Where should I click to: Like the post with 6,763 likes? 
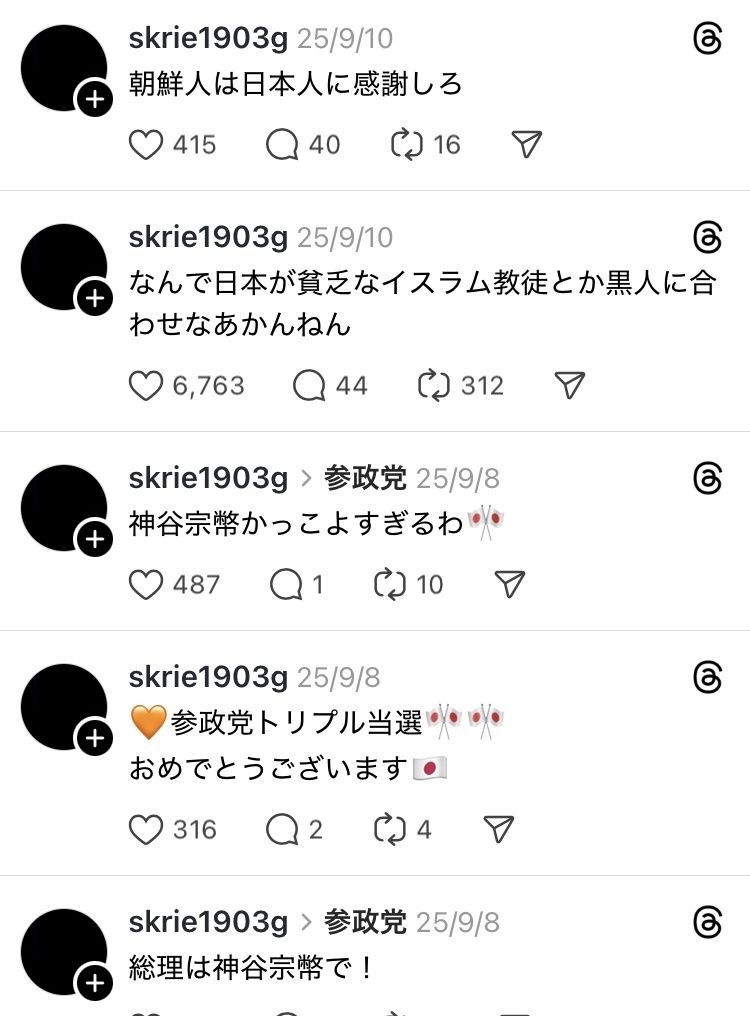[x=146, y=386]
